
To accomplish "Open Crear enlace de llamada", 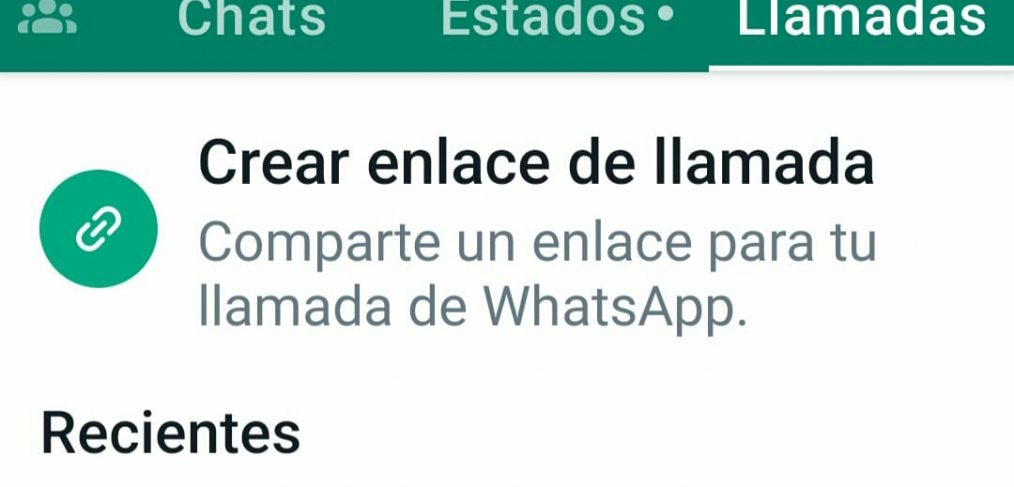I will [x=536, y=164].
